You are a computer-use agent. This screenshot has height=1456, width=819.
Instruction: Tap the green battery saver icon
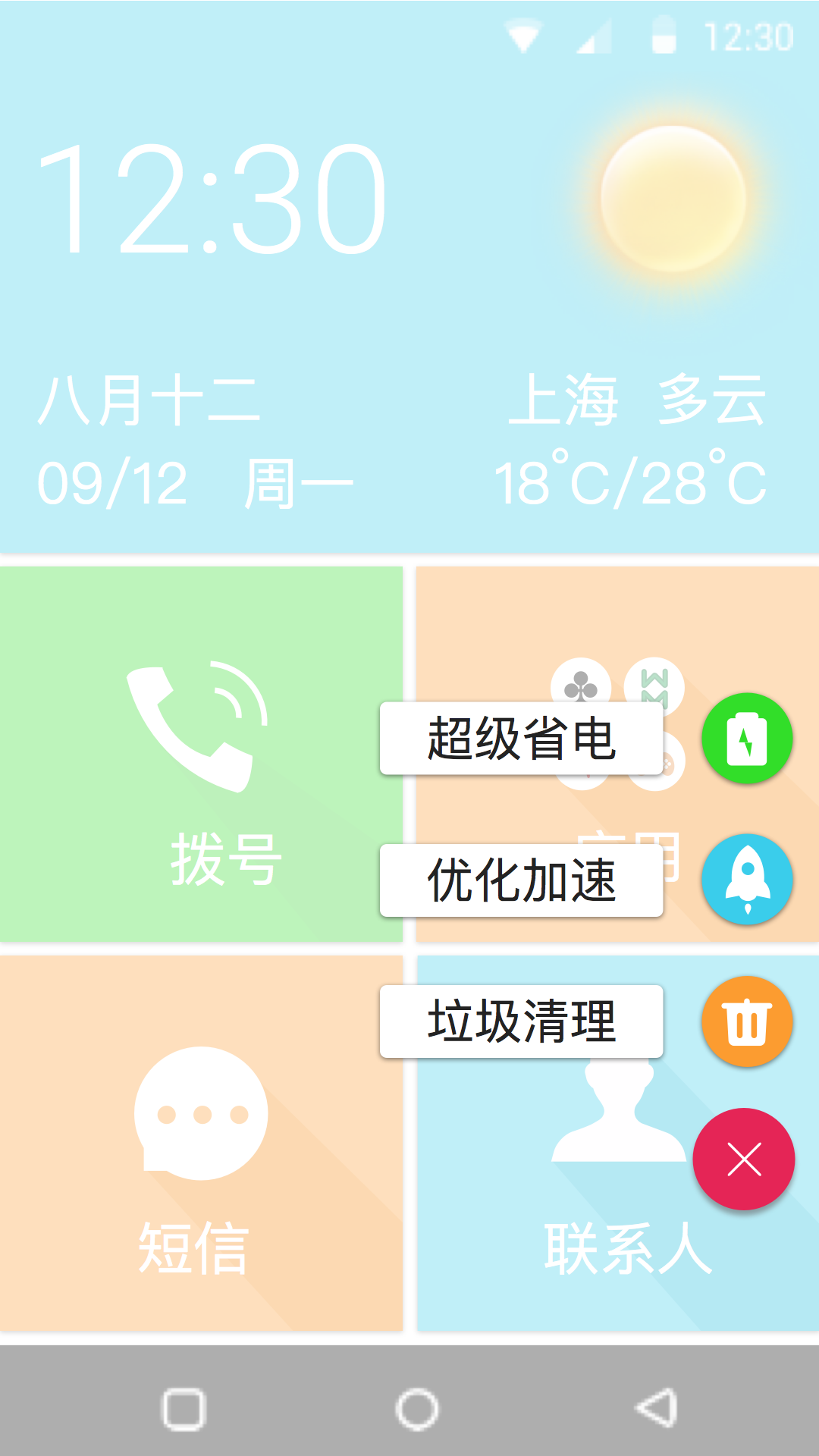[x=747, y=739]
